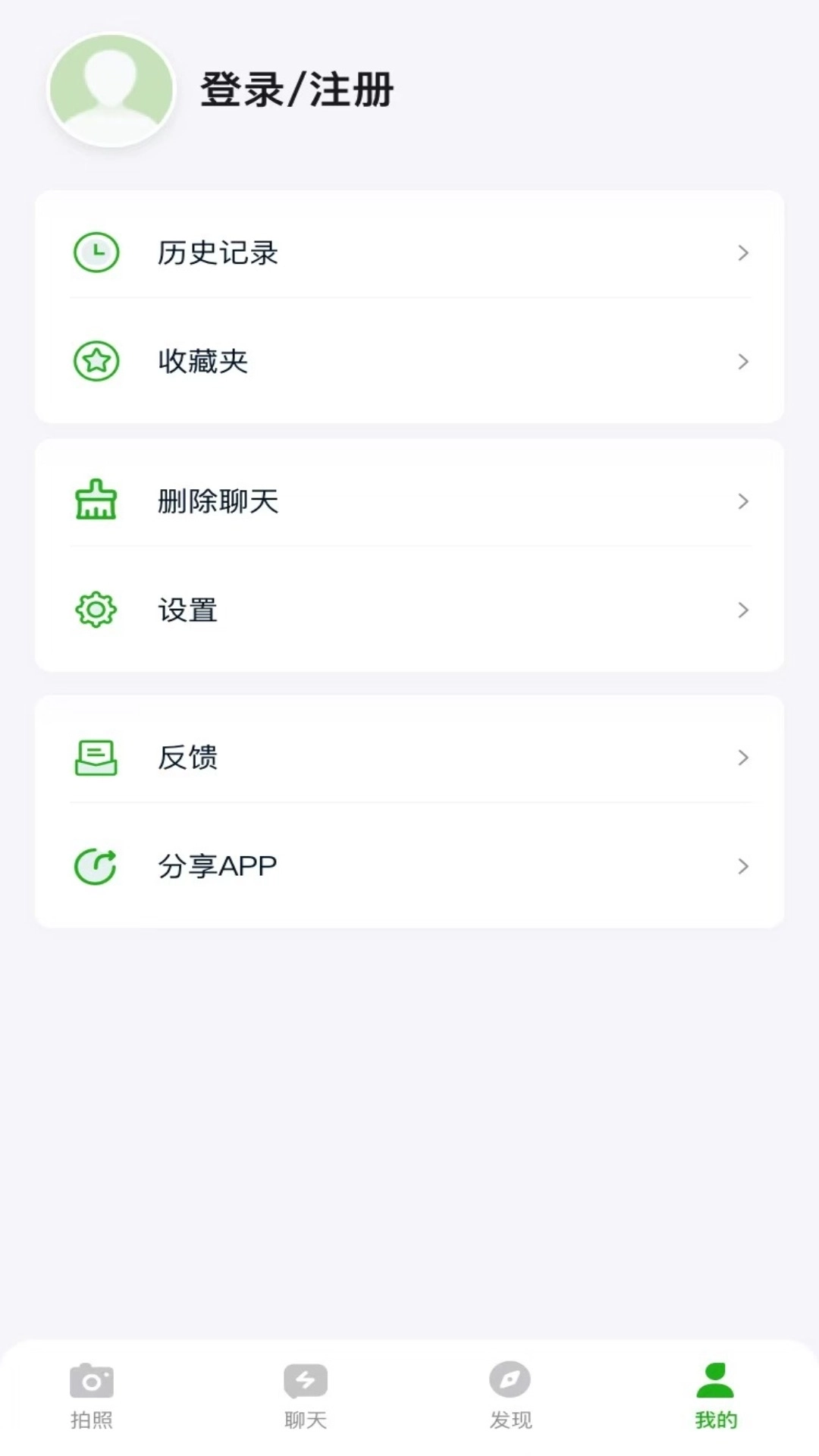Open 删除聊天 using its chevron
The width and height of the screenshot is (819, 1456).
742,500
